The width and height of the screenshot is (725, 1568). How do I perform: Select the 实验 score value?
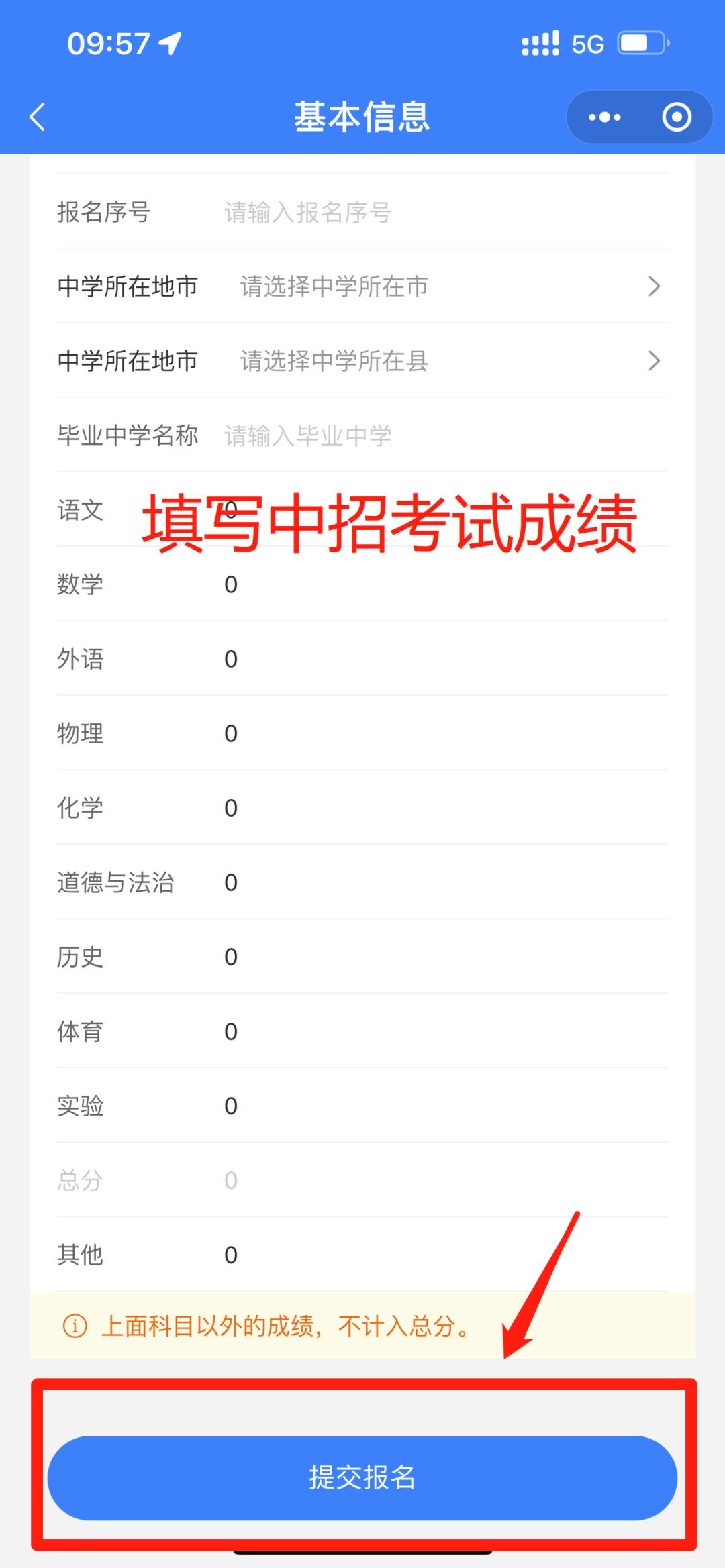(x=231, y=1106)
